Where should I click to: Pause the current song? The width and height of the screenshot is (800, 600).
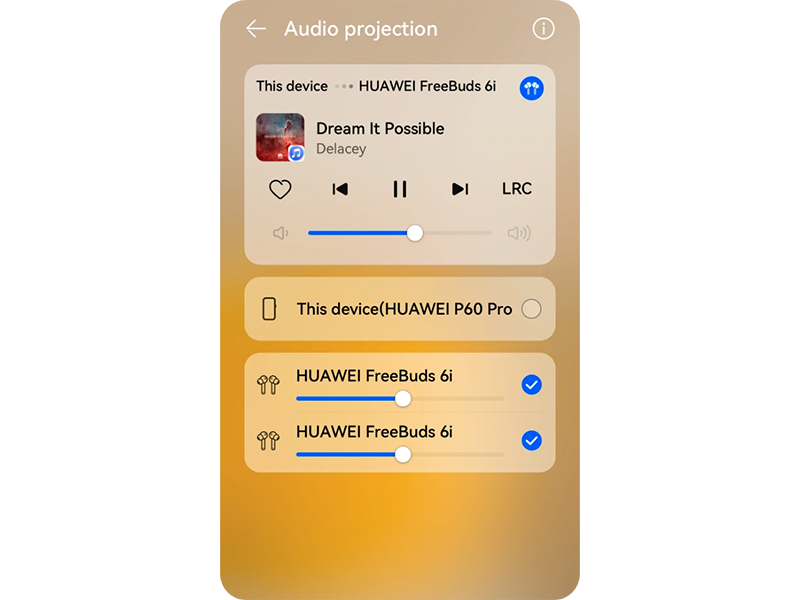pos(400,189)
